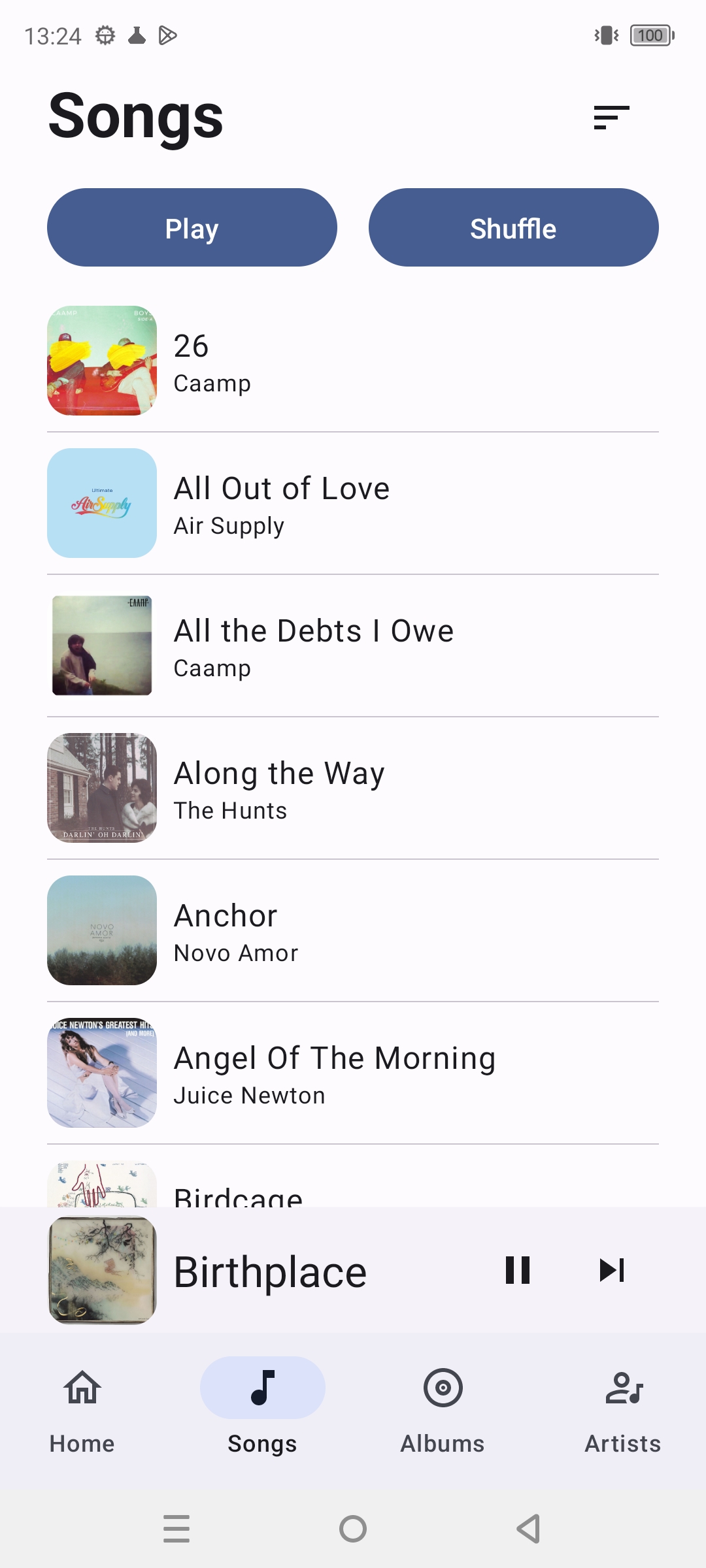Shuffle all songs

click(x=513, y=227)
